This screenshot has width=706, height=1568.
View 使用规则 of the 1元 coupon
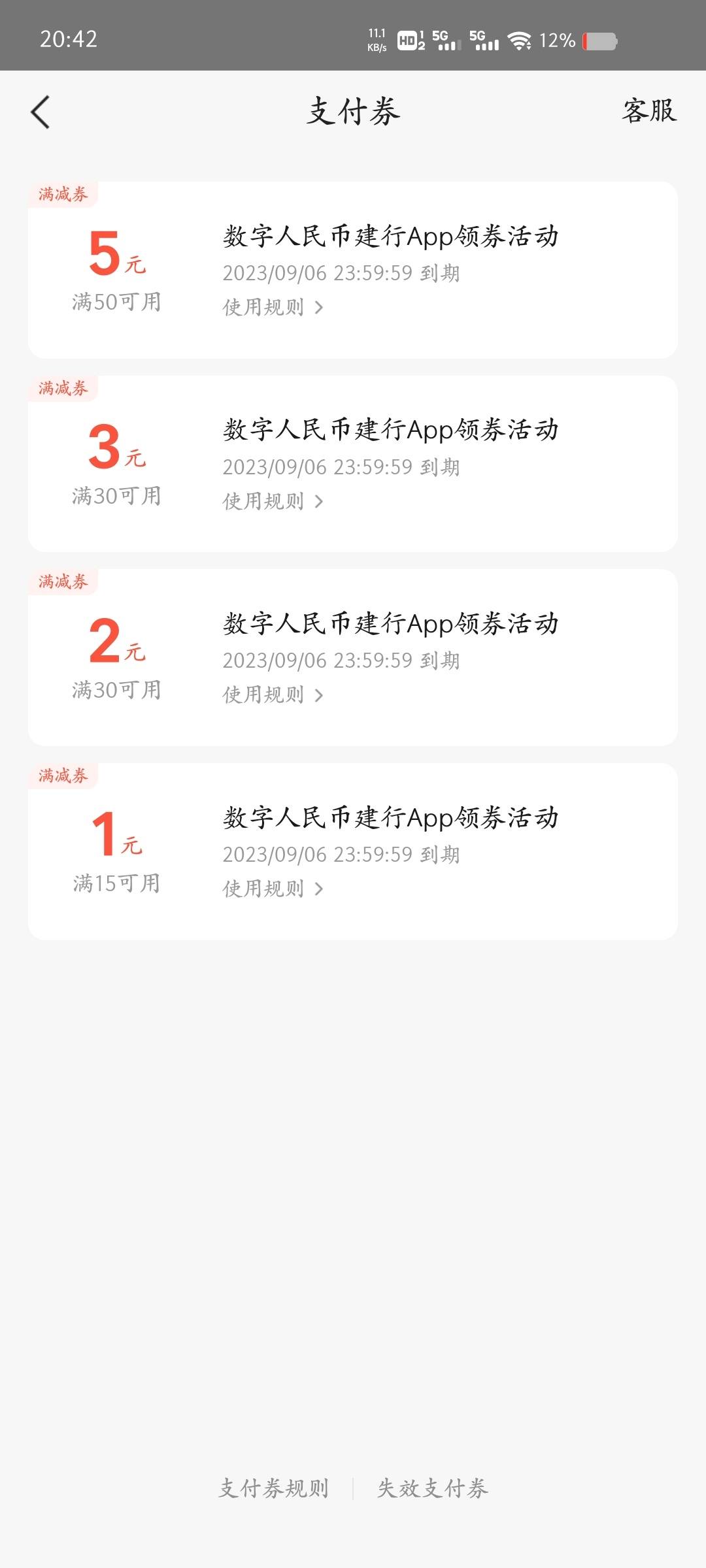coord(273,889)
